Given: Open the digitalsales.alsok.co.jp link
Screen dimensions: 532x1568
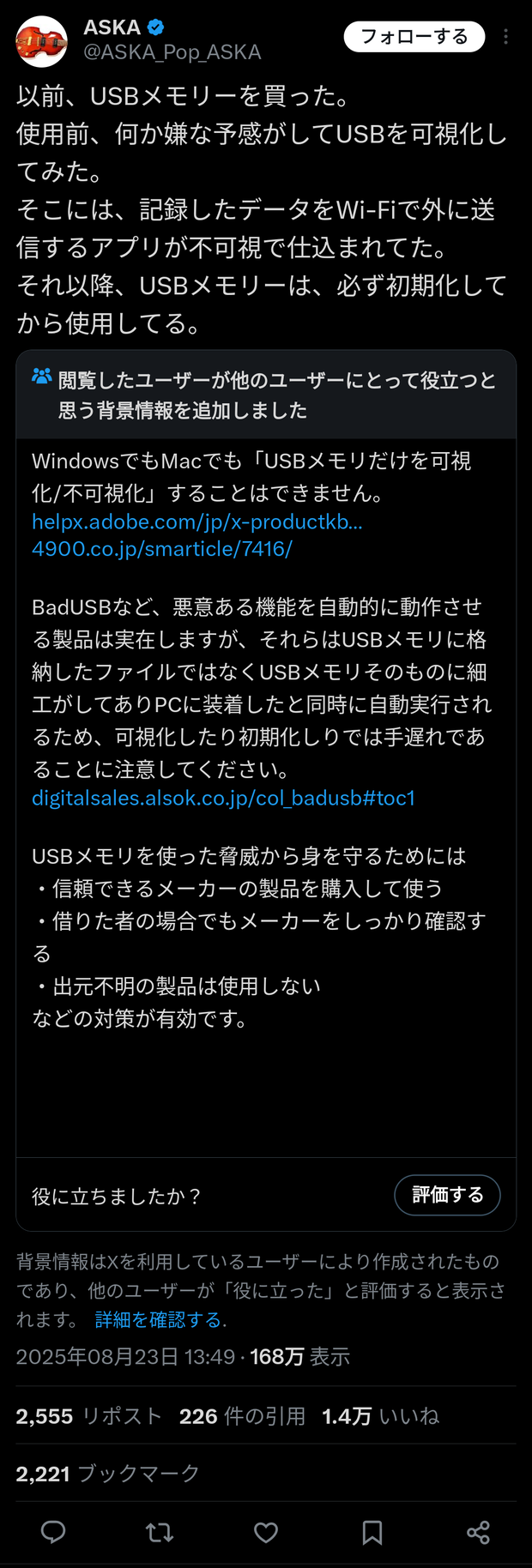Looking at the screenshot, I should pyautogui.click(x=223, y=798).
